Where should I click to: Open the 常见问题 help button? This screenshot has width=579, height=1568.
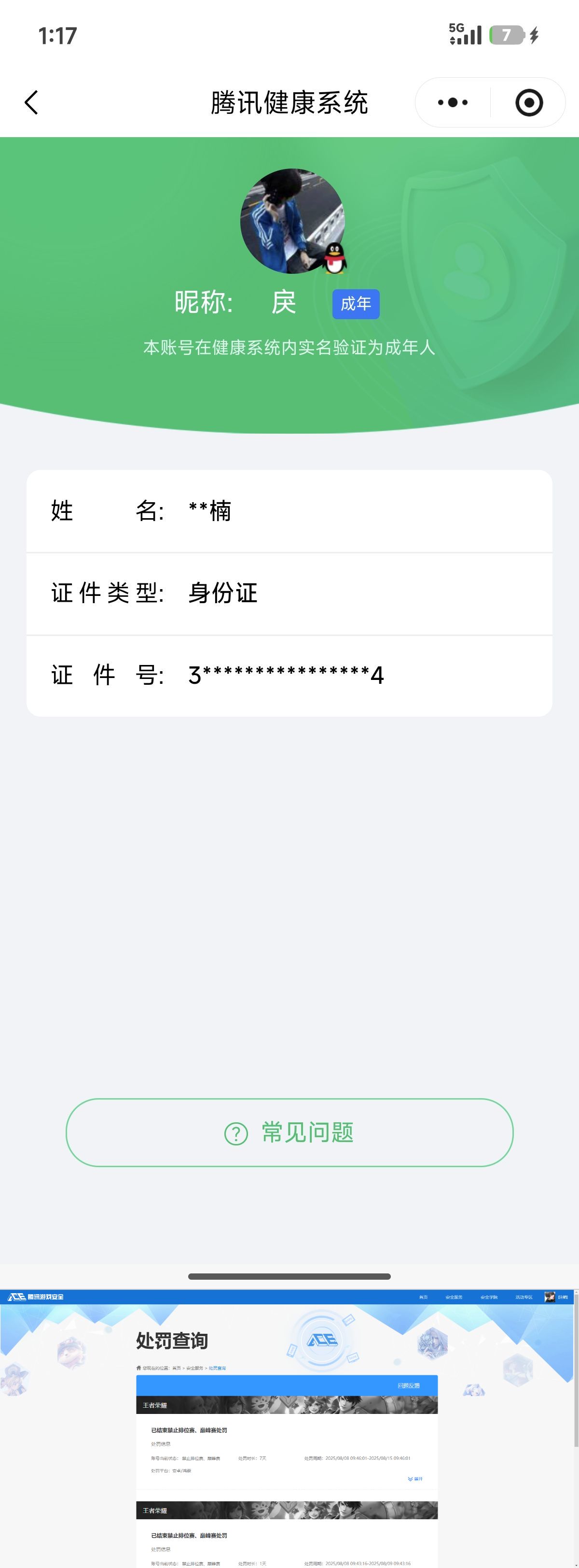point(289,1133)
